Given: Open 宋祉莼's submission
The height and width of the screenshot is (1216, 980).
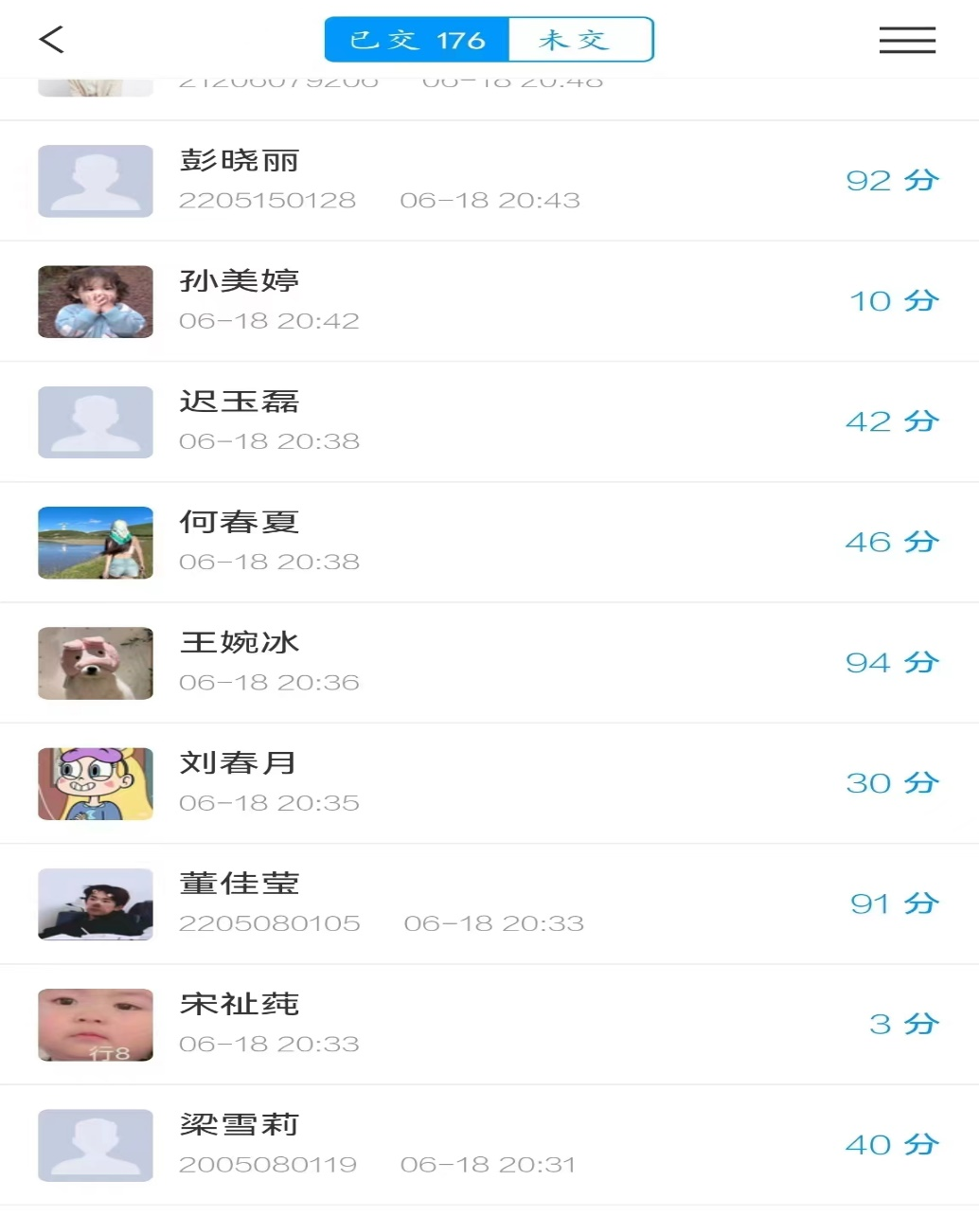Looking at the screenshot, I should pyautogui.click(x=490, y=1024).
